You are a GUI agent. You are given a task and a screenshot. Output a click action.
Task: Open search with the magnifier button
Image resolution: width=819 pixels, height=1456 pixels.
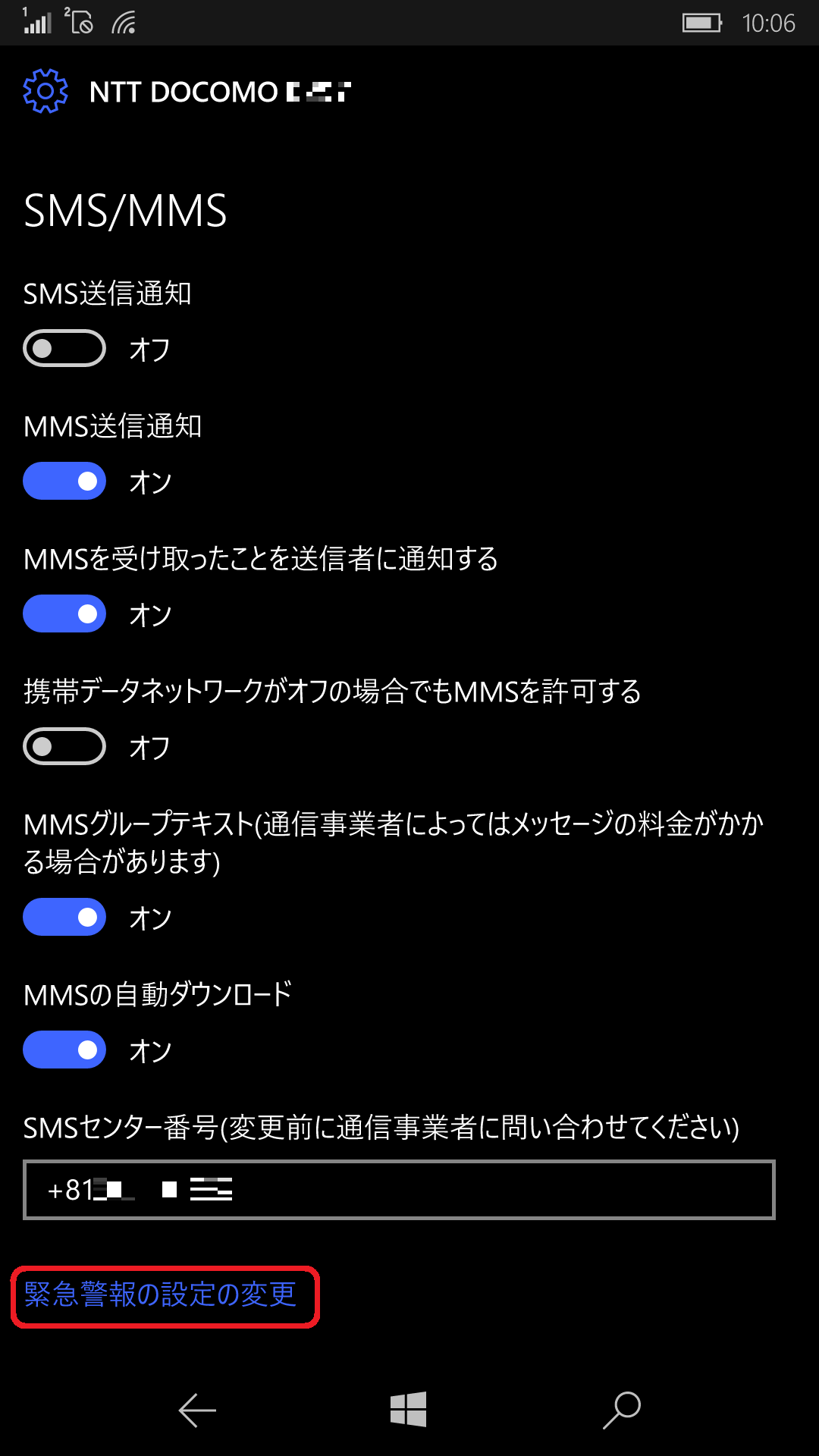622,1410
